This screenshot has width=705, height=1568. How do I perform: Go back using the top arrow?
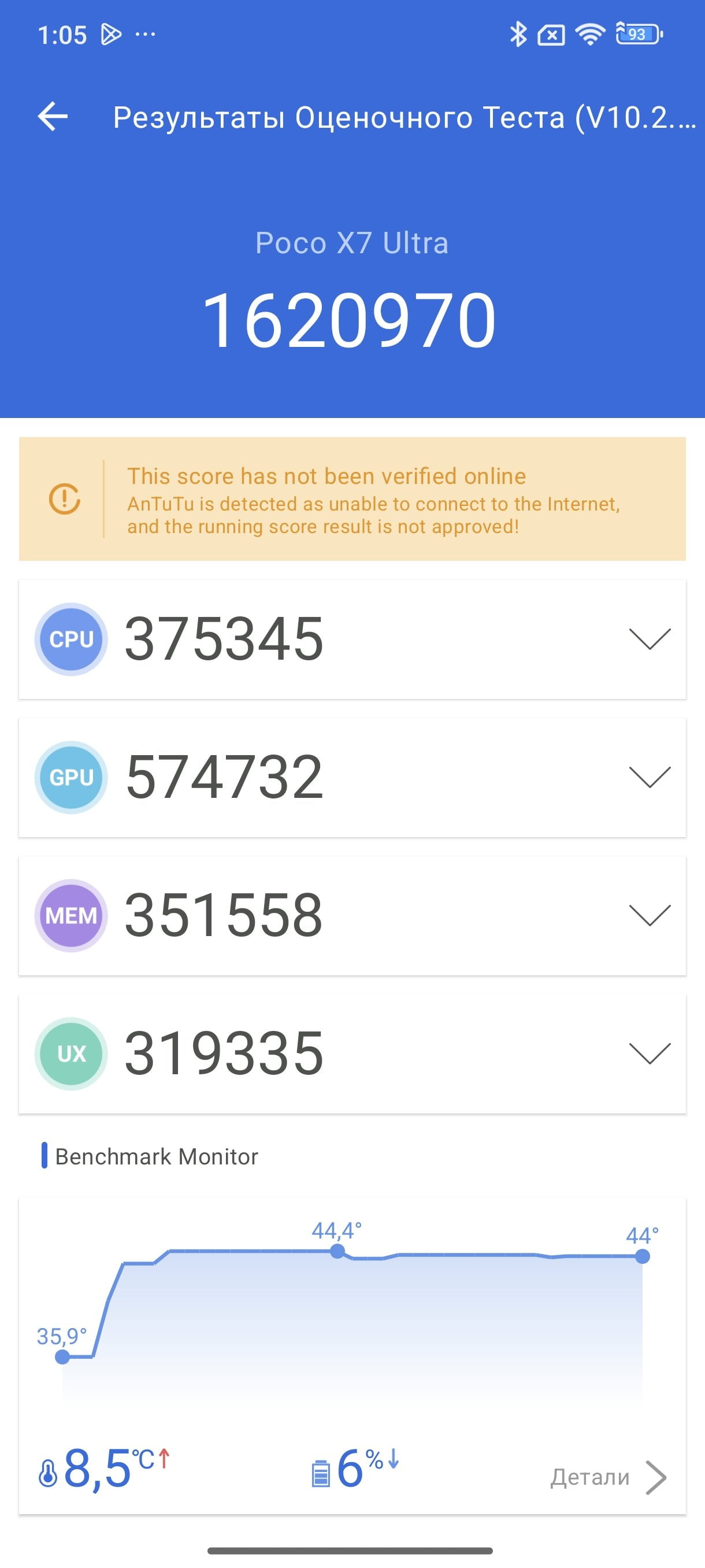(x=53, y=116)
